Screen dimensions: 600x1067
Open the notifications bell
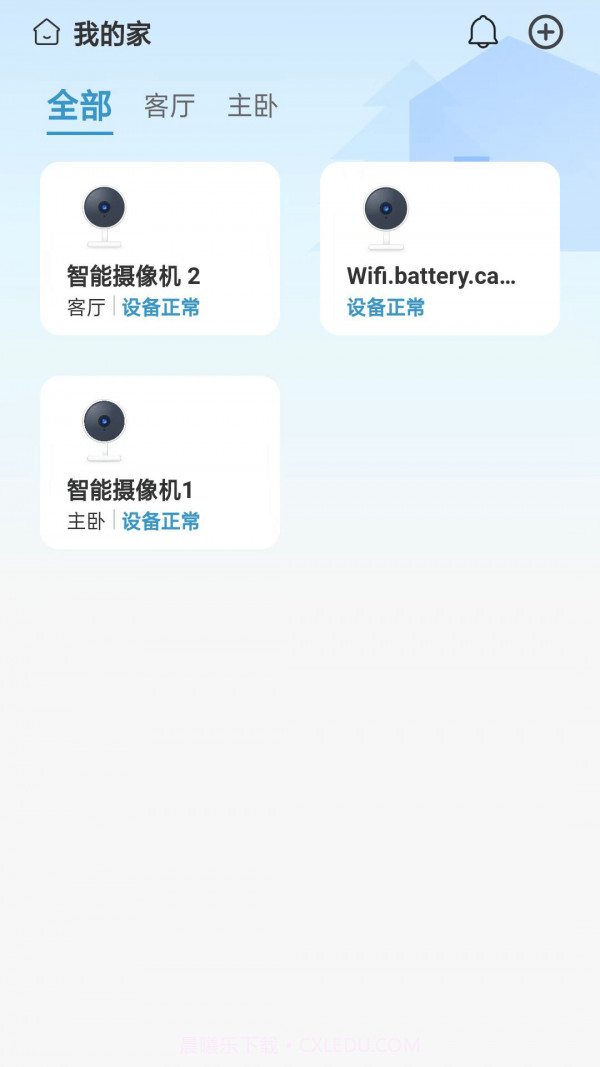[x=483, y=33]
